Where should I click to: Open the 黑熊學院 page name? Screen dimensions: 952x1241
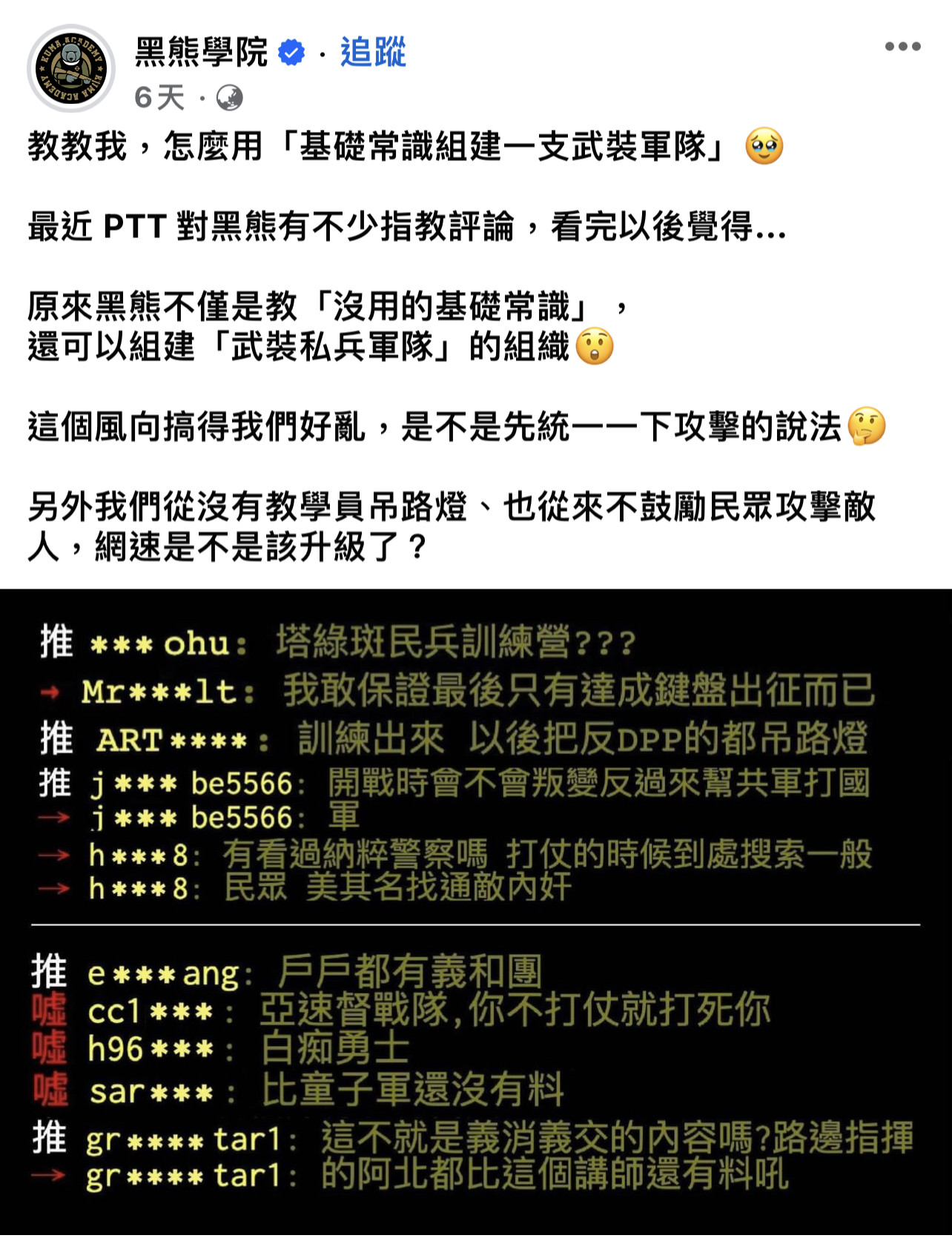click(201, 53)
